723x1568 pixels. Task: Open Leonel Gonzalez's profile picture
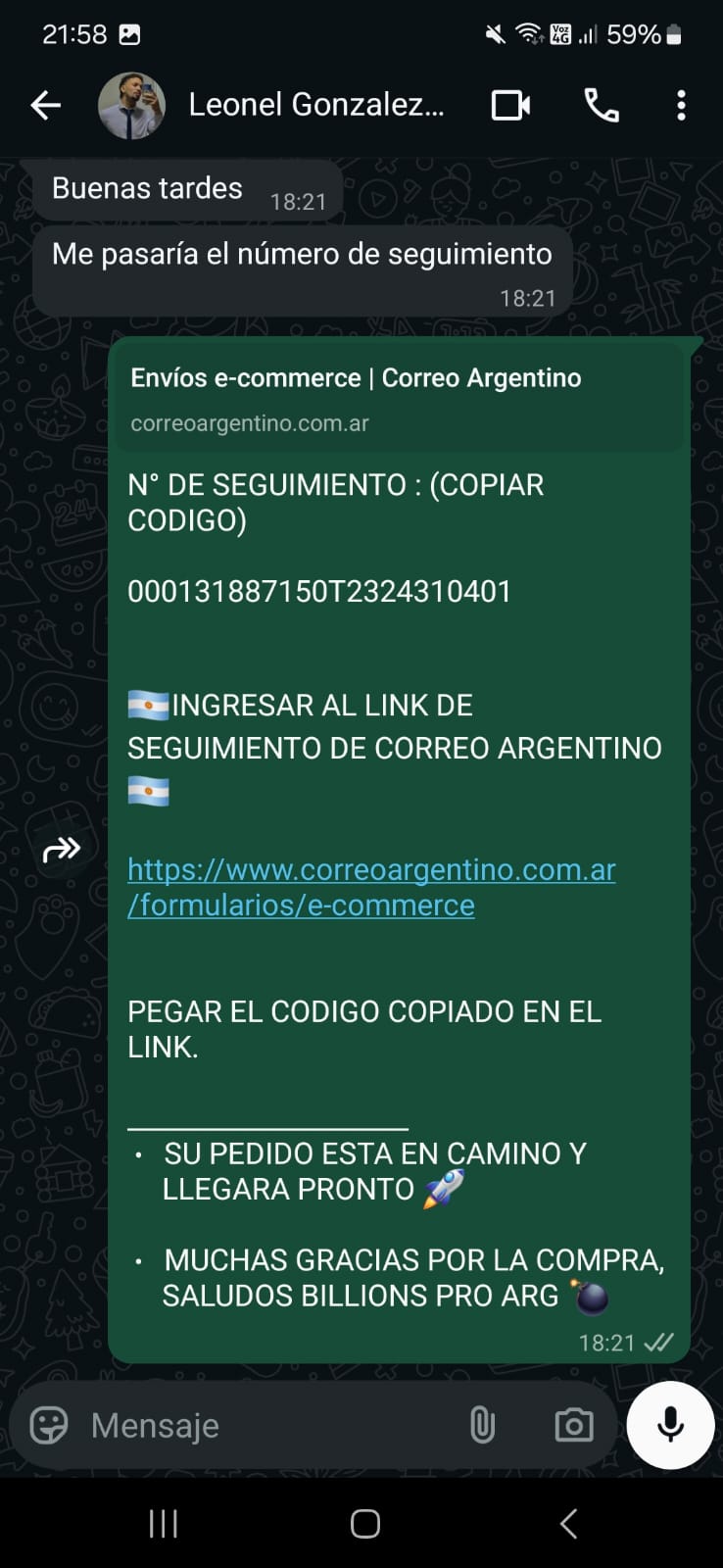[x=131, y=105]
